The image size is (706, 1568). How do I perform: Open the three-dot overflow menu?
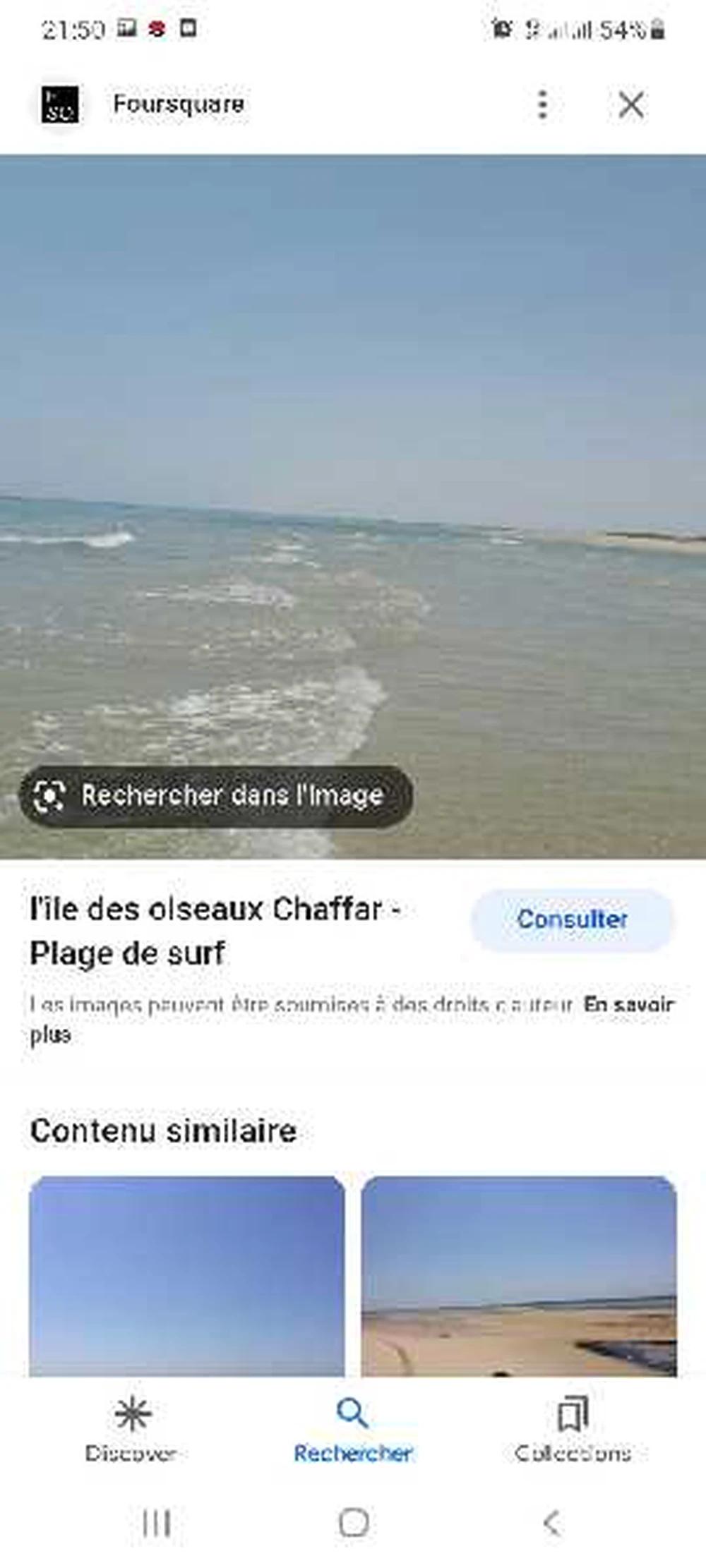coord(542,104)
